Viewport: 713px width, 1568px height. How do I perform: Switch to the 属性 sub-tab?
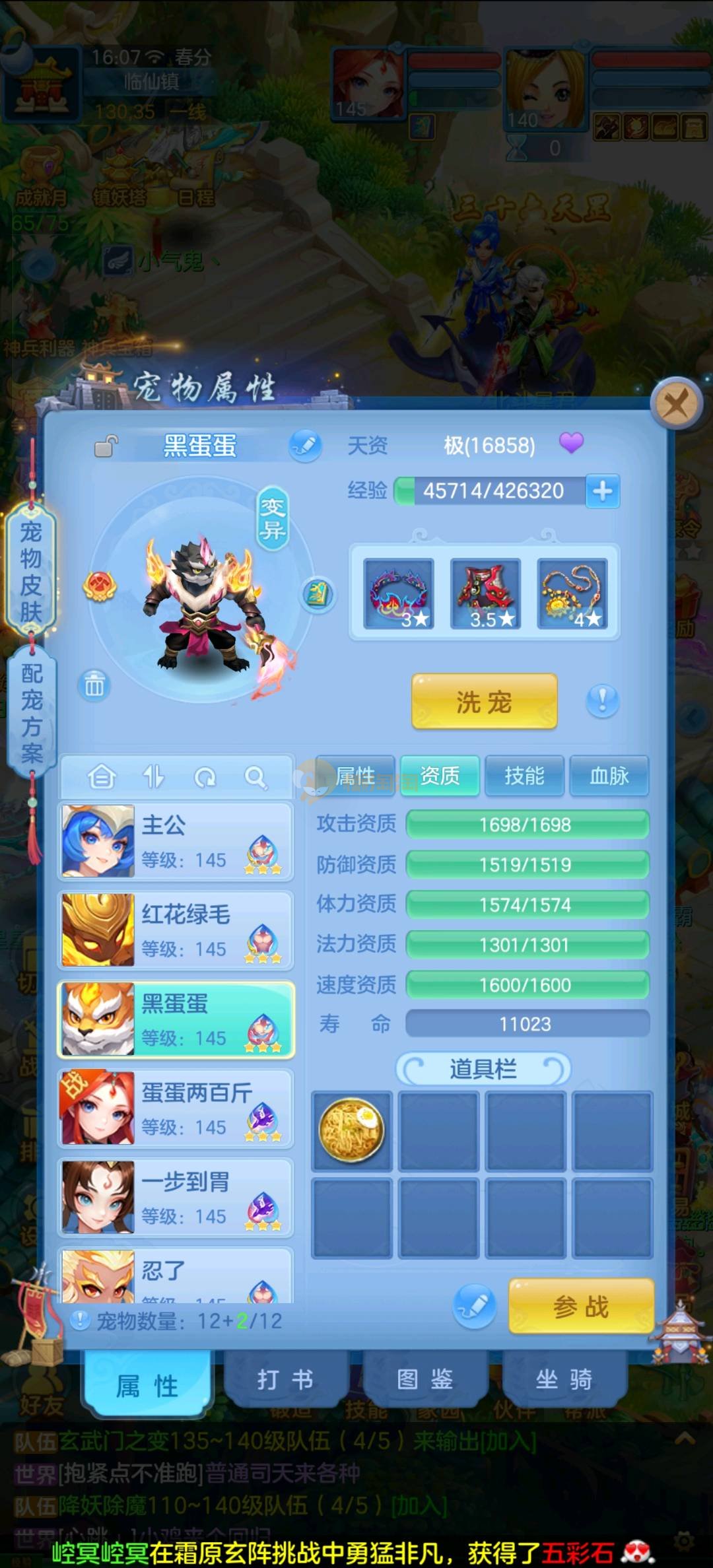click(355, 776)
